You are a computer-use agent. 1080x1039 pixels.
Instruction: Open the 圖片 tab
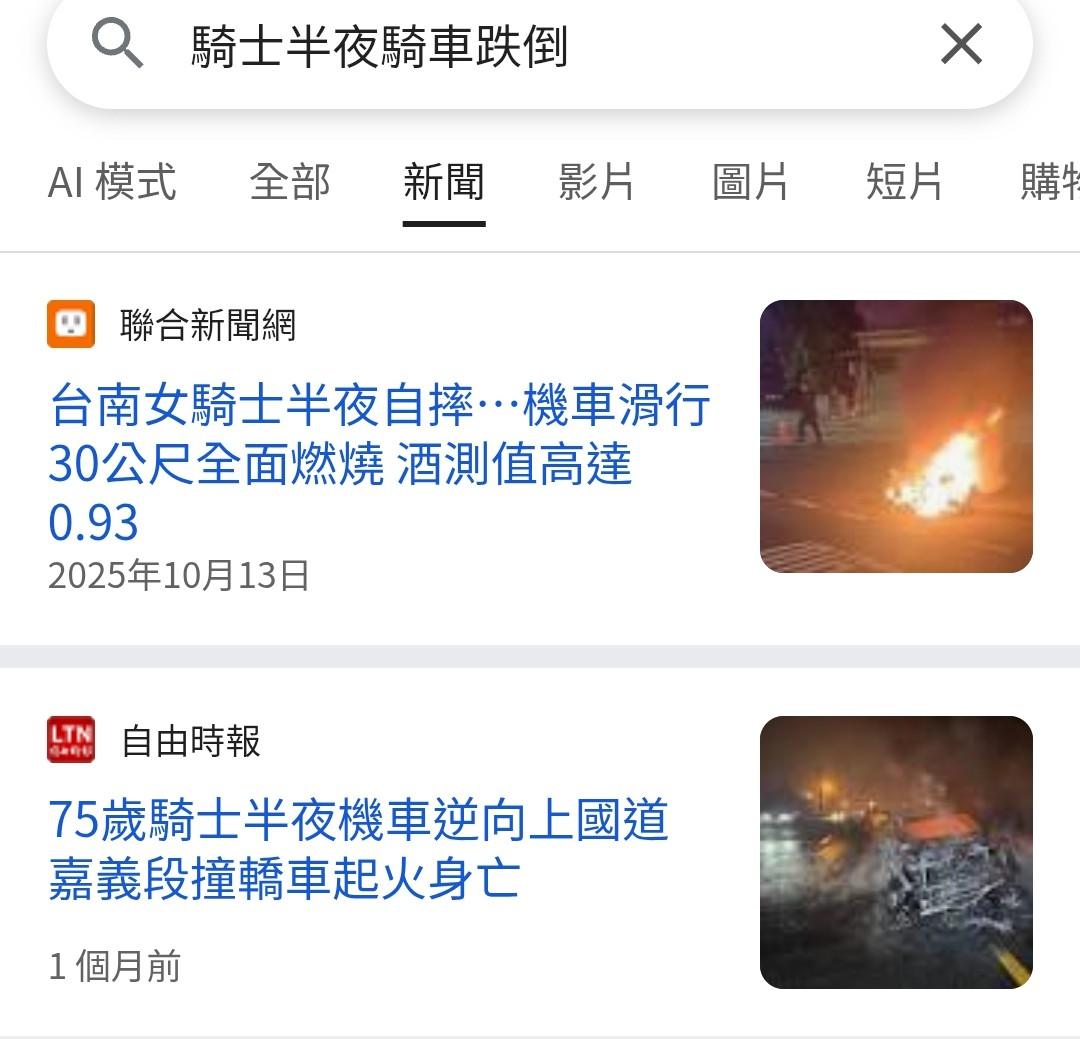click(750, 183)
